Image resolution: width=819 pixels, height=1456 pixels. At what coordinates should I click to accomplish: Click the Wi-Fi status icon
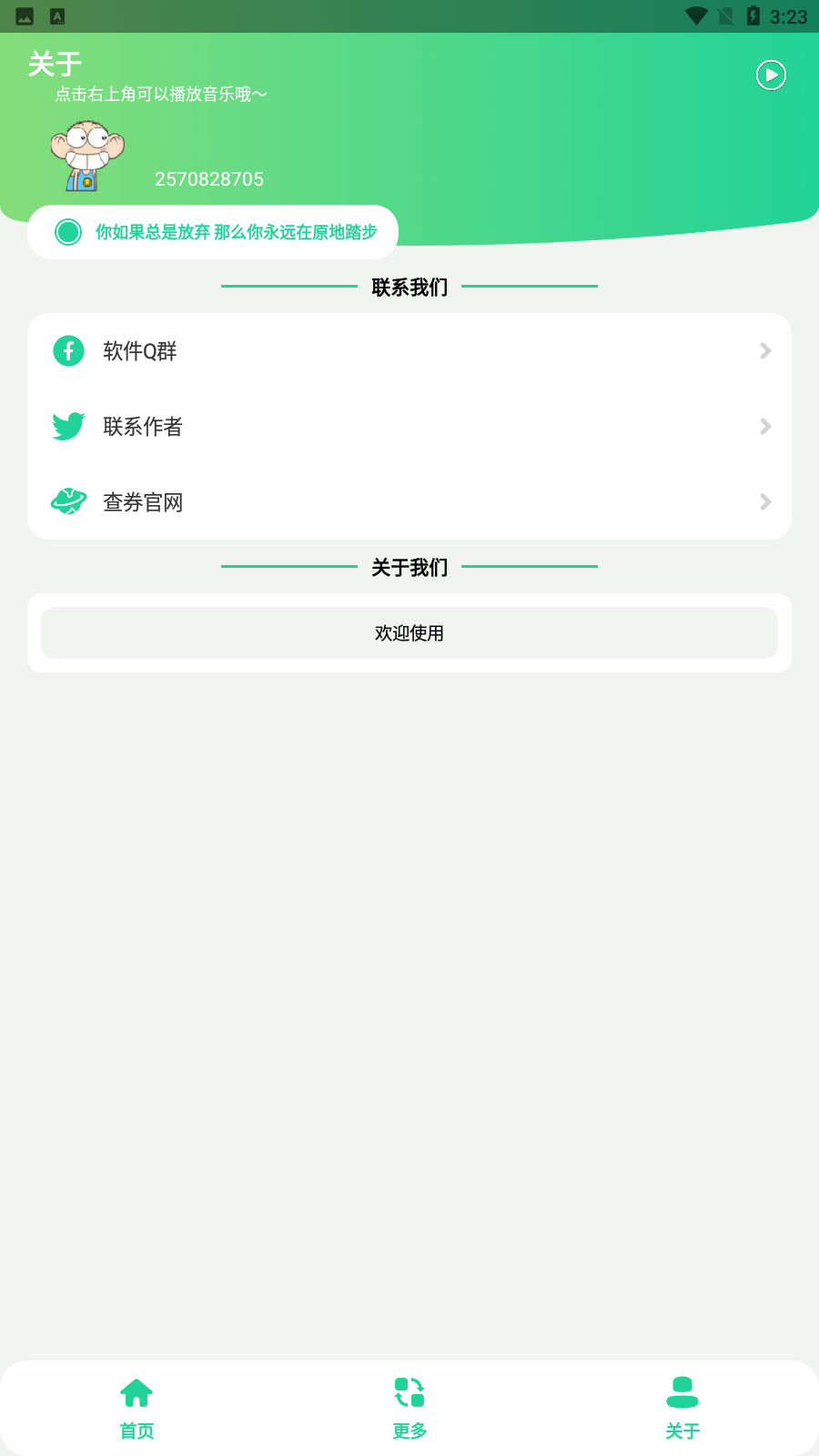(696, 15)
